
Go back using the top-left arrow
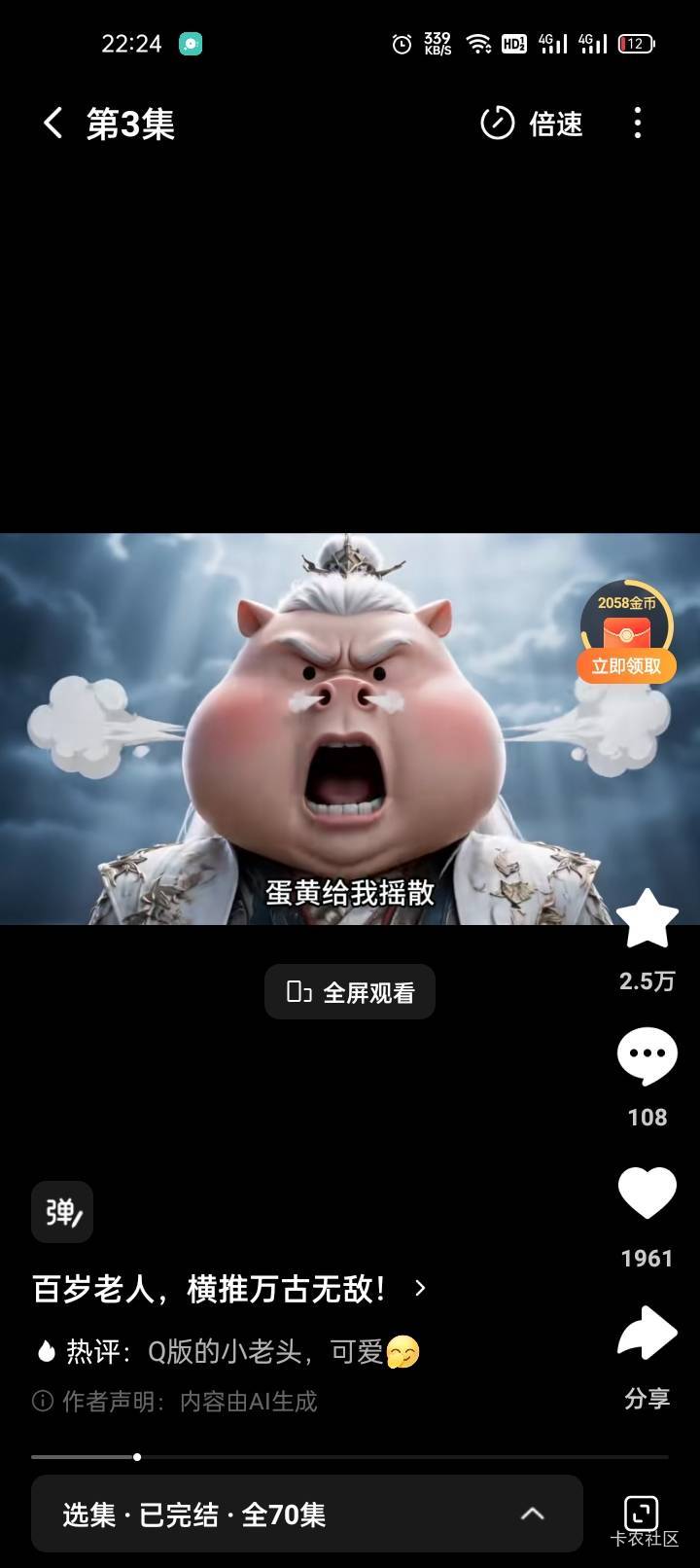tap(53, 124)
